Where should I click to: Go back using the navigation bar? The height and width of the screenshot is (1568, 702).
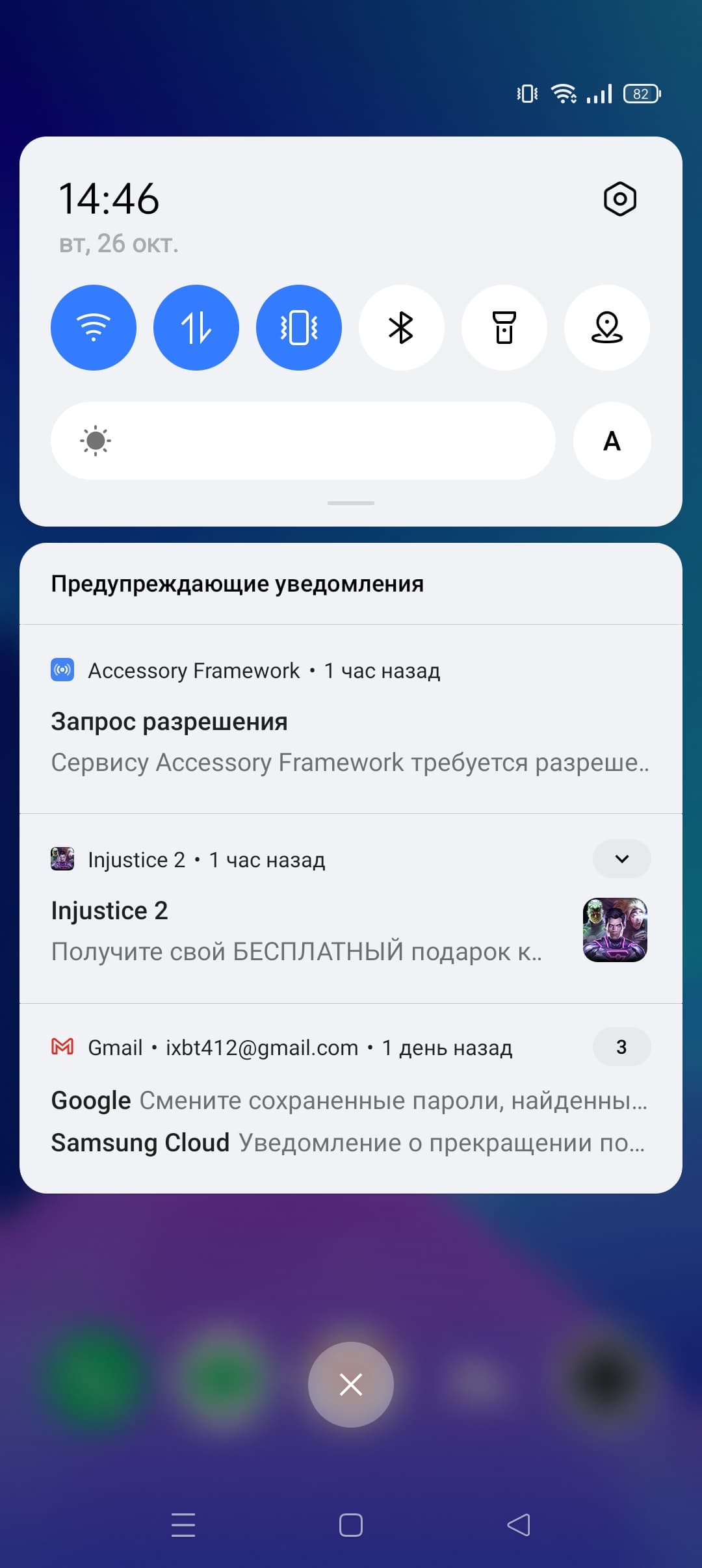point(519,1525)
